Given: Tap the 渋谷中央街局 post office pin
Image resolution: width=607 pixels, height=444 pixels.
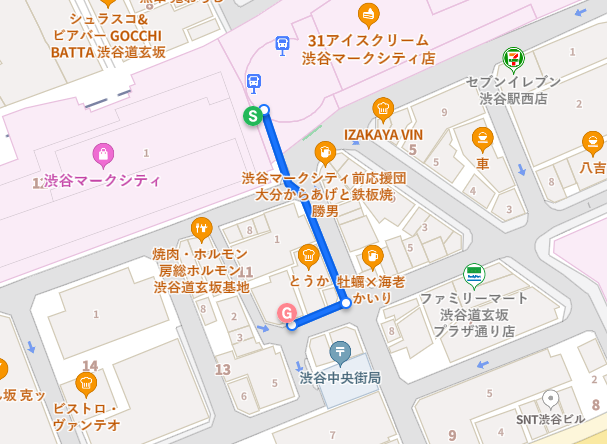Looking at the screenshot, I should click(341, 352).
